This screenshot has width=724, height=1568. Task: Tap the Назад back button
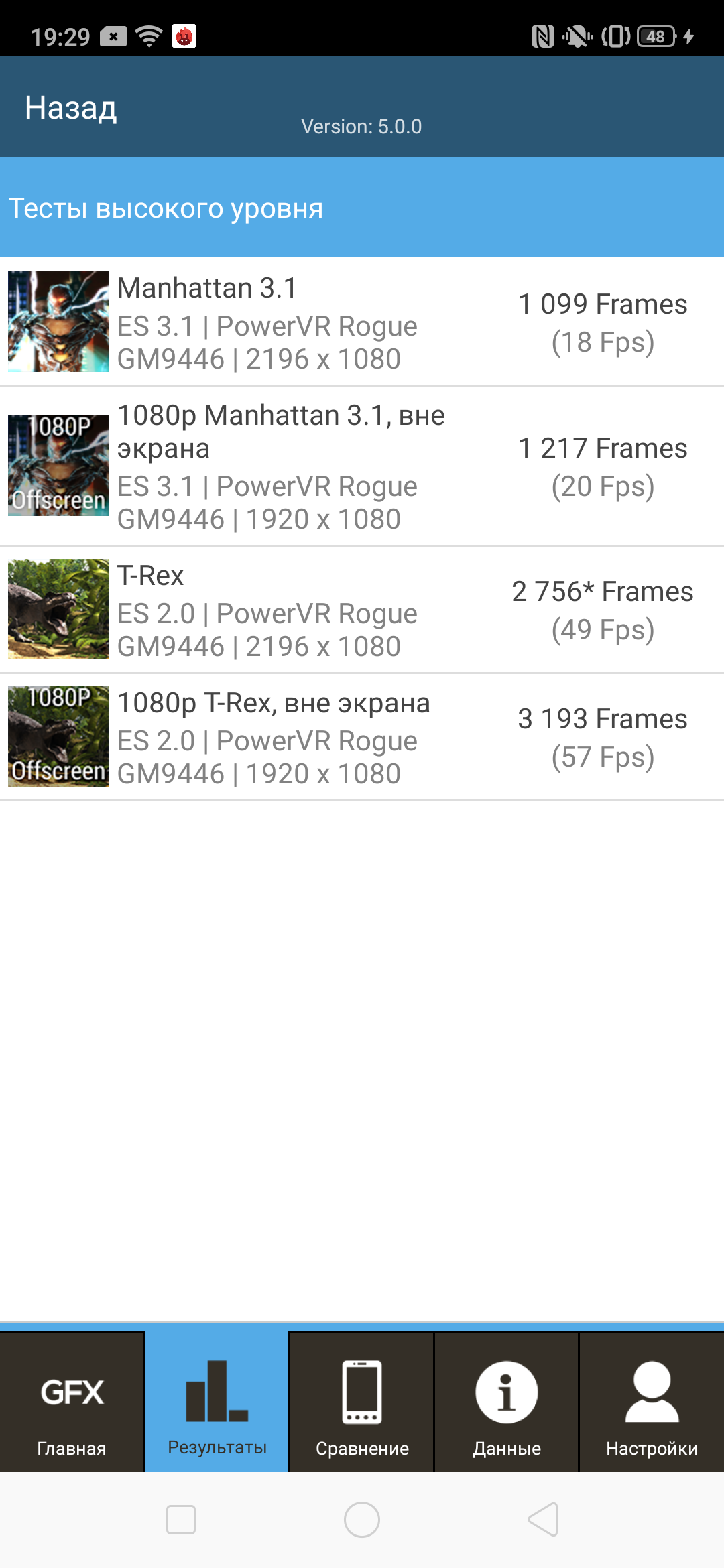(x=71, y=108)
